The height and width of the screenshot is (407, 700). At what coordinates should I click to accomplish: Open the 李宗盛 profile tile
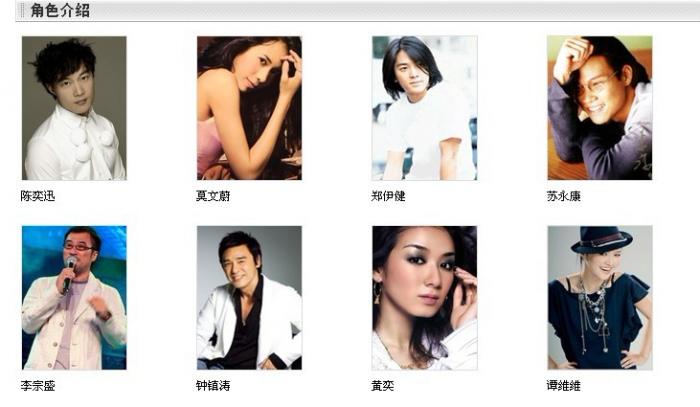(74, 297)
